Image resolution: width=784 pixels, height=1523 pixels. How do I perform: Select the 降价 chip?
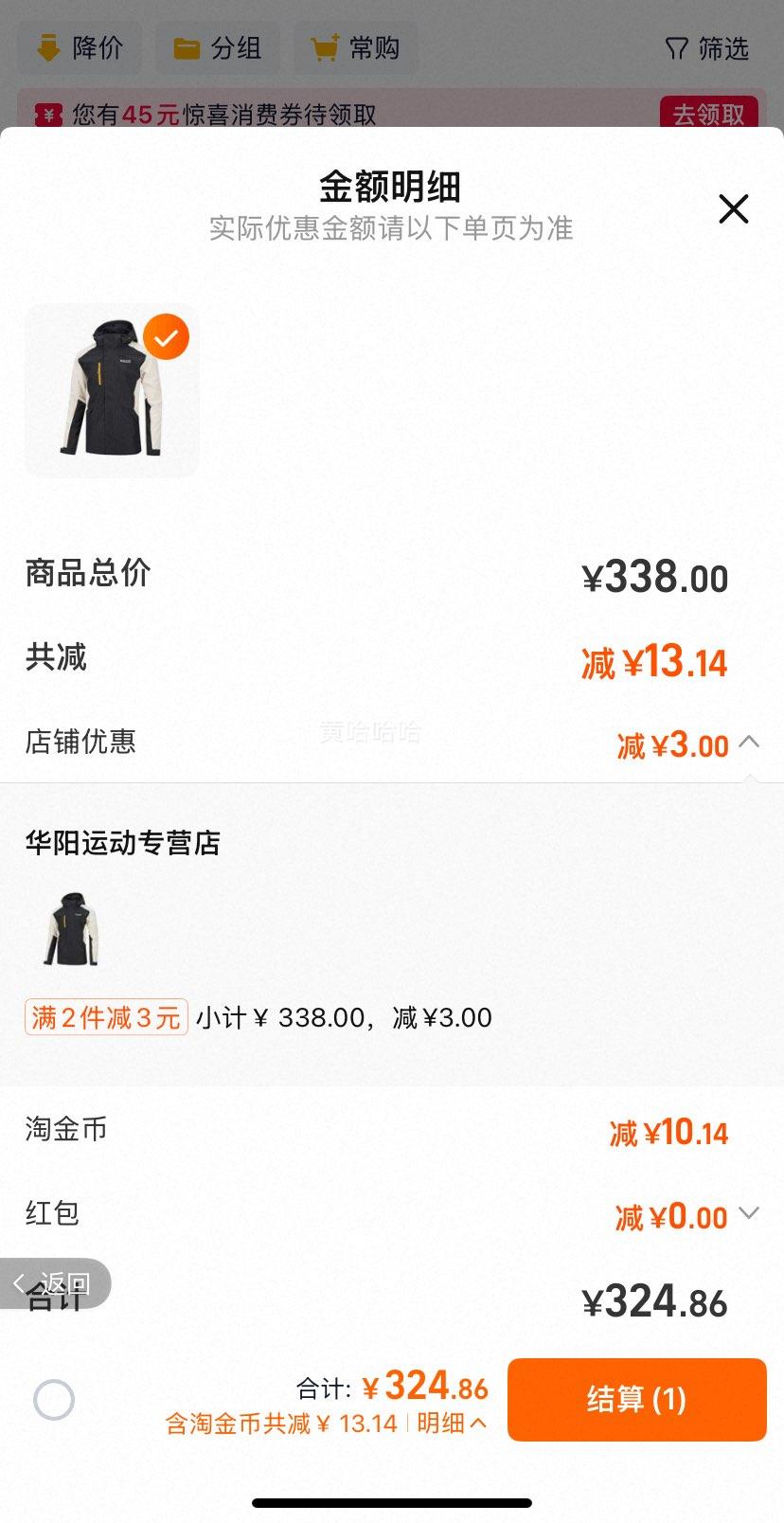[80, 48]
